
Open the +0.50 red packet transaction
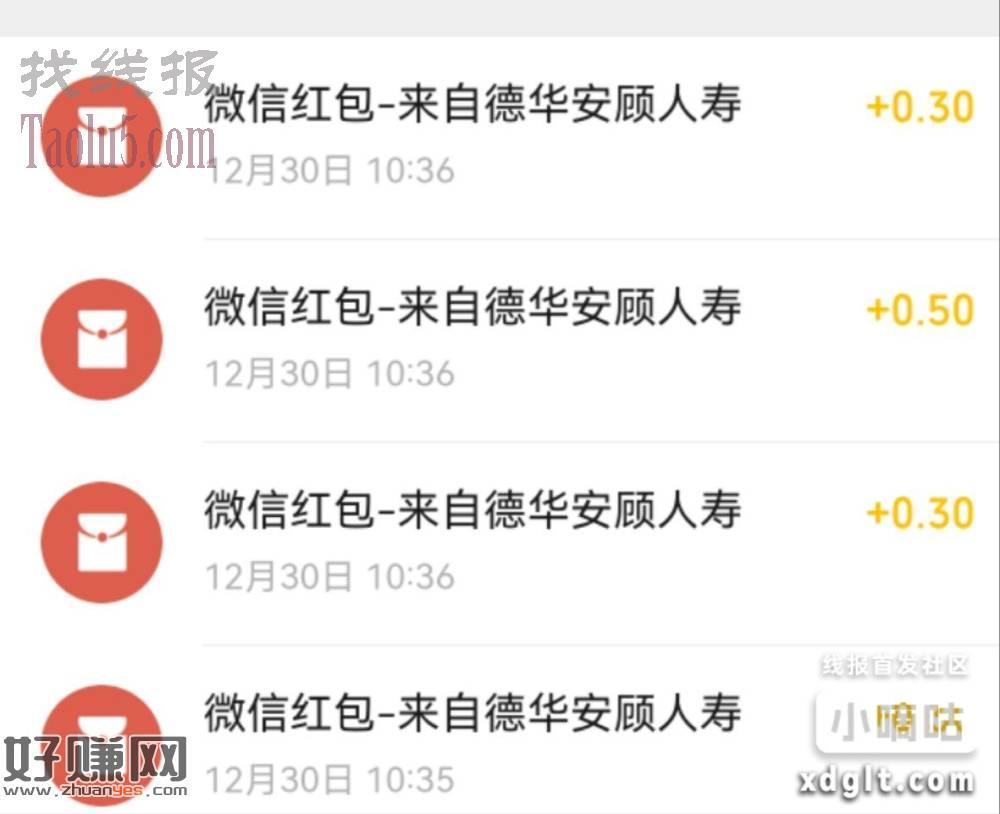coord(500,338)
